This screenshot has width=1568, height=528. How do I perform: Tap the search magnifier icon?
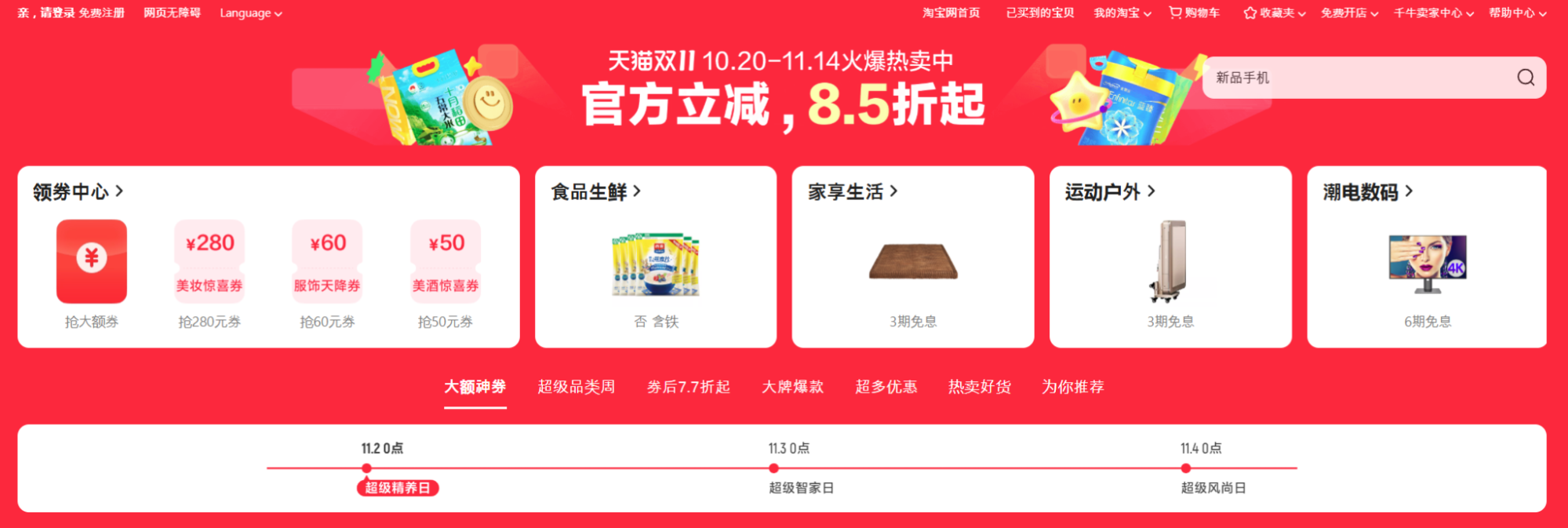(x=1525, y=78)
